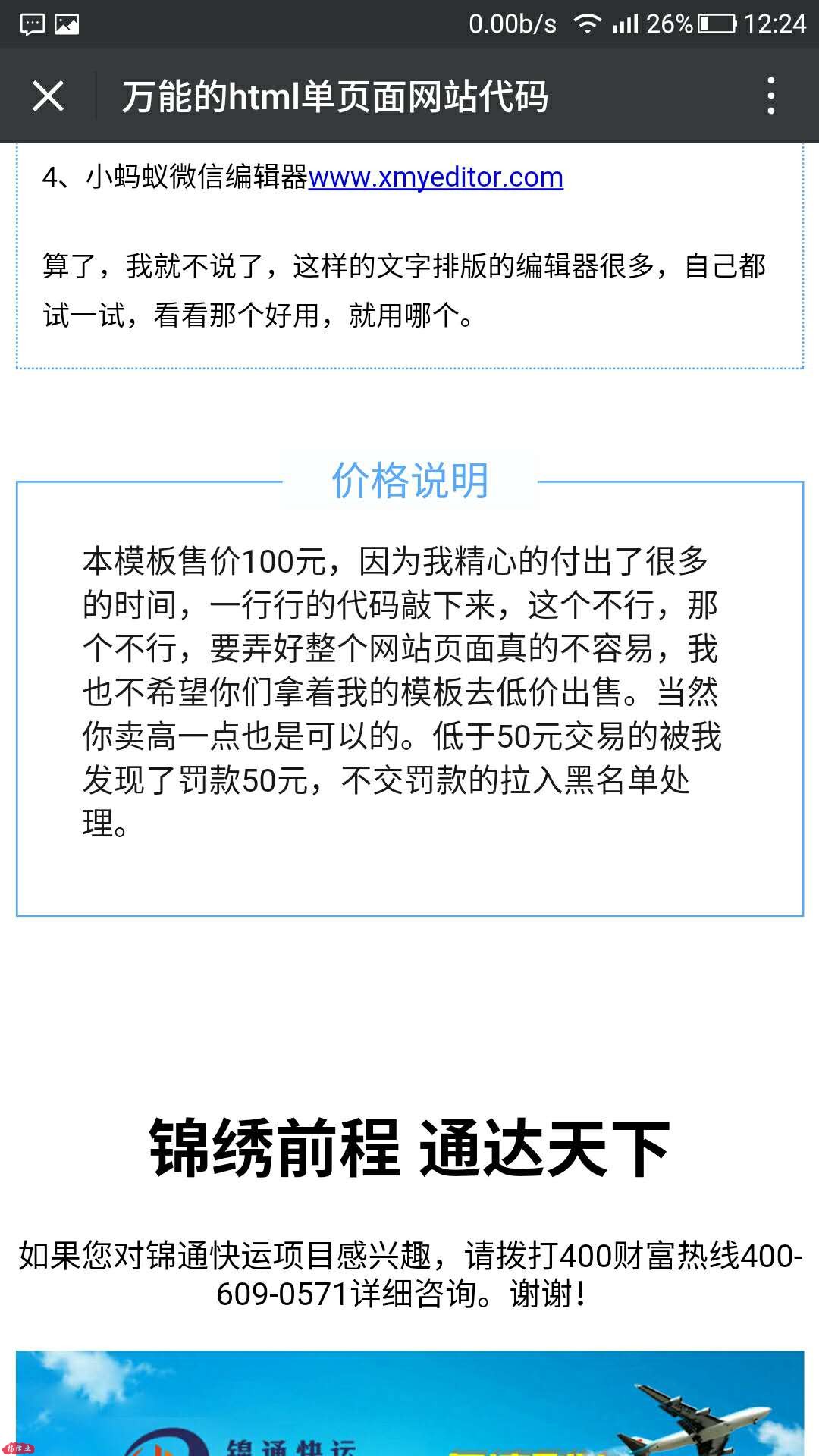Open the www.xmyeditor.com link
Screen dimensions: 819x1456
pyautogui.click(x=435, y=177)
